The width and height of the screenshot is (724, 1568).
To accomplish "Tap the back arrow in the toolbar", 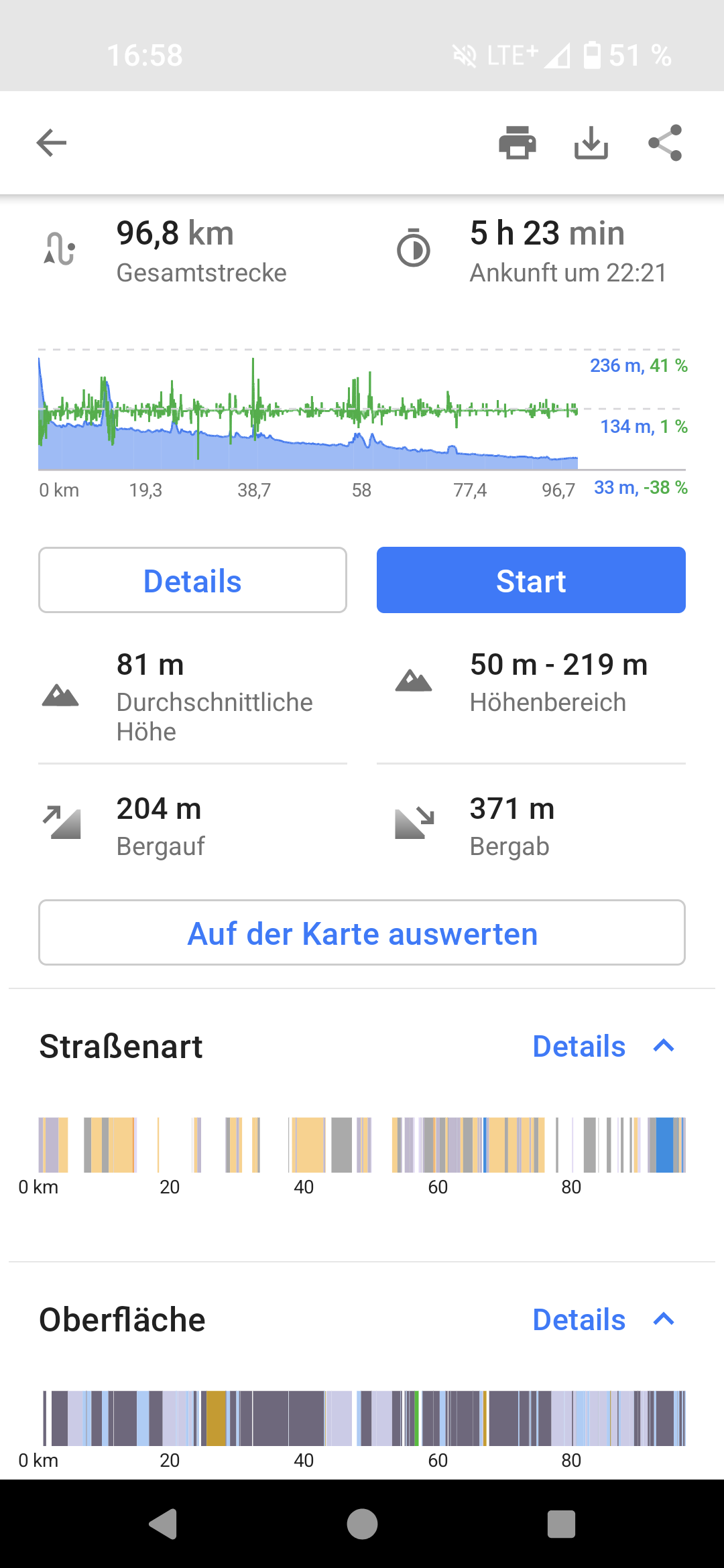I will [50, 142].
